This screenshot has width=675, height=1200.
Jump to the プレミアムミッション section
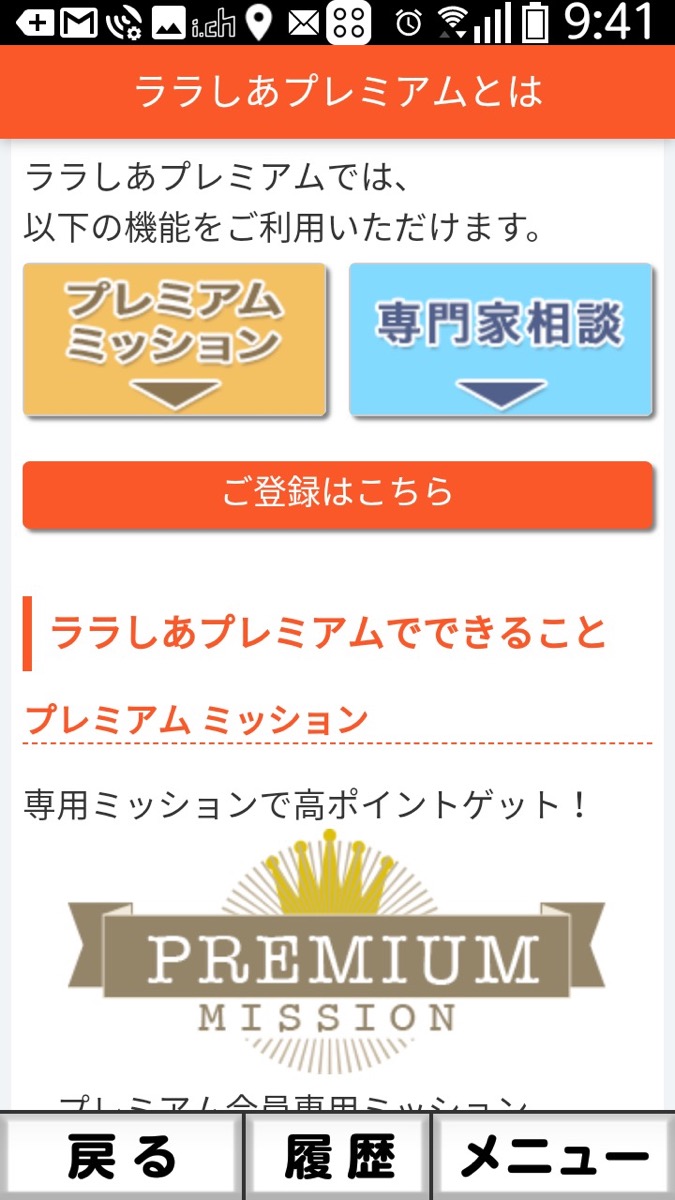[x=175, y=340]
